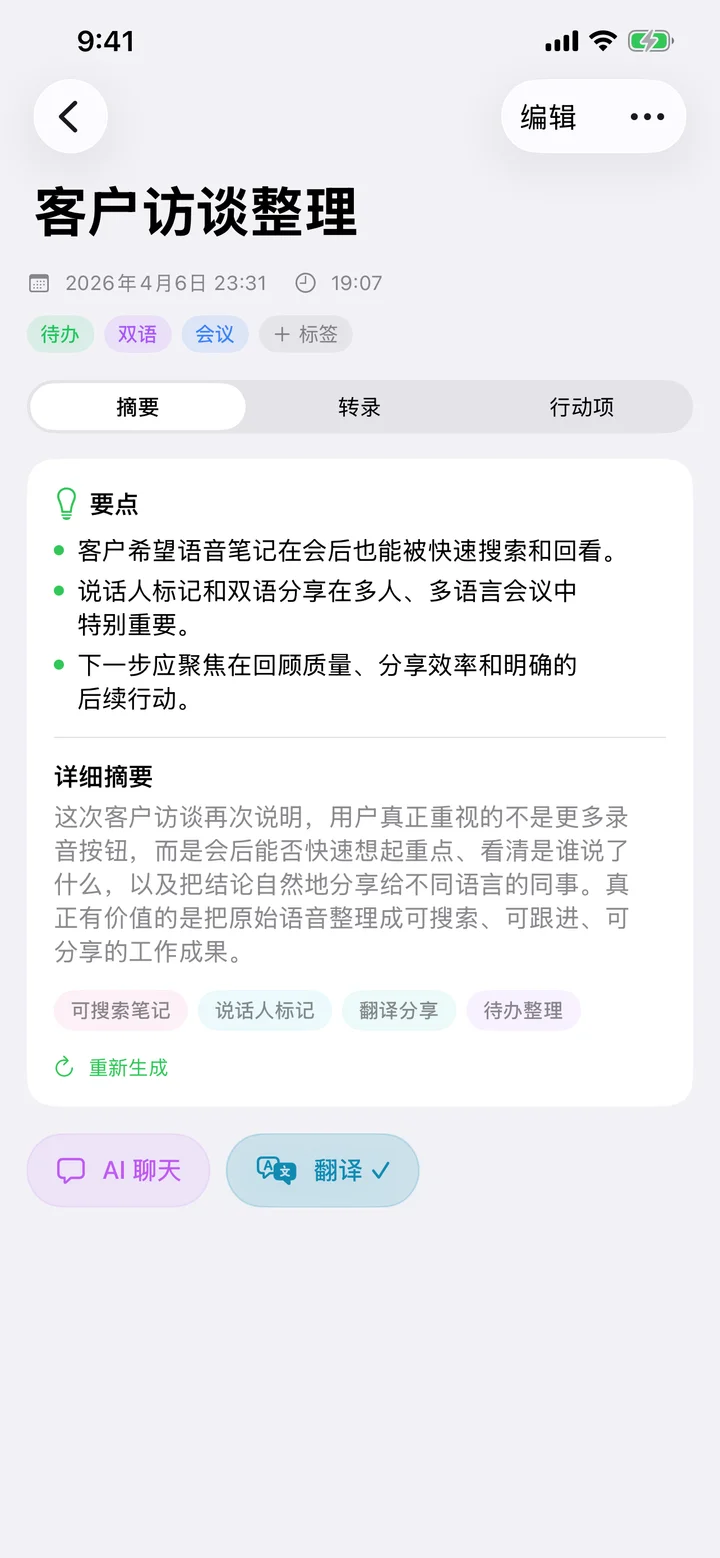Switch to the 转录 tab

[358, 407]
